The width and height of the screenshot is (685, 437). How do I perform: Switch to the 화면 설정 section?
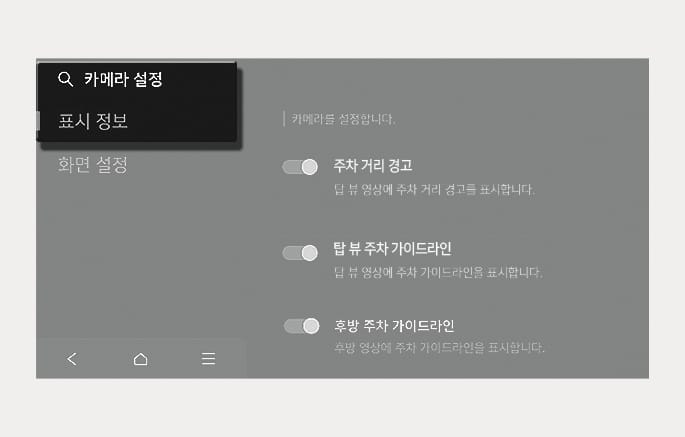tap(93, 165)
